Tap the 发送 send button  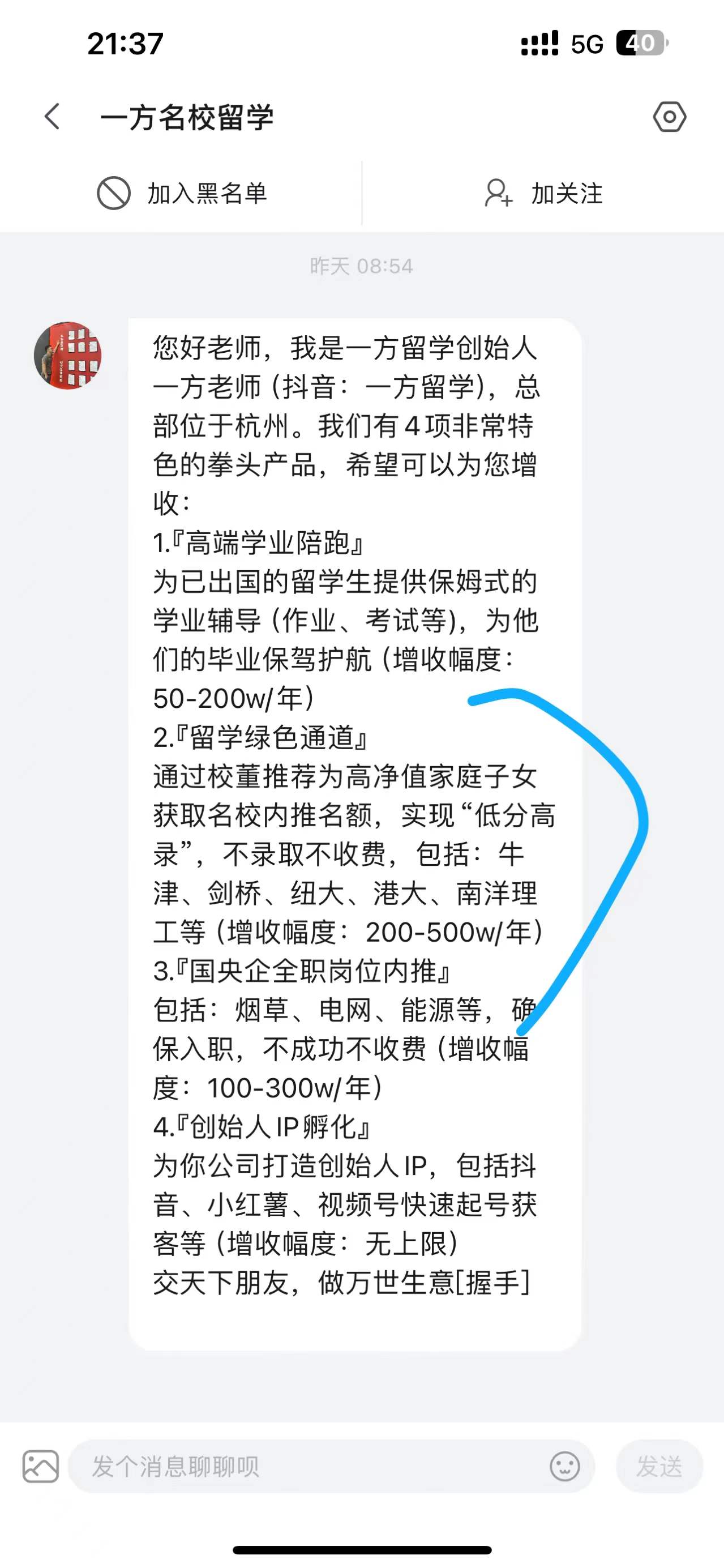(659, 1466)
